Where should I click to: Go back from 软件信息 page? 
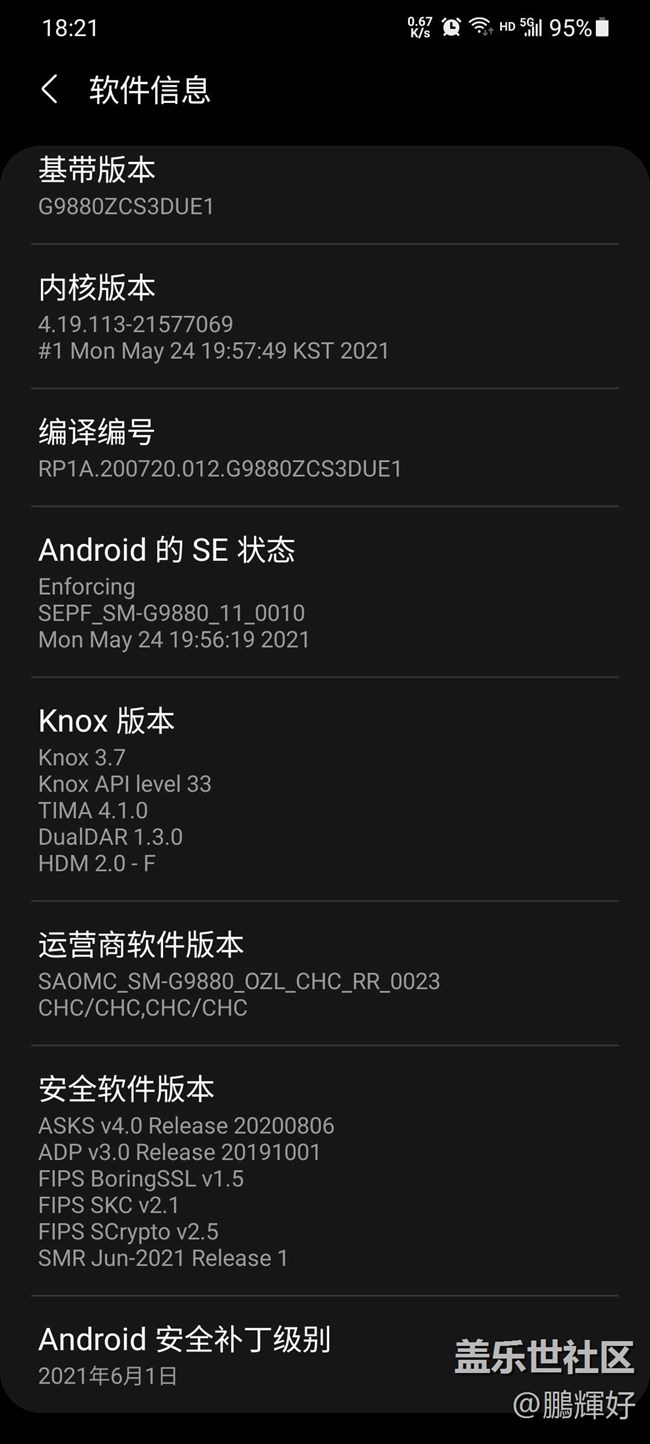[49, 90]
